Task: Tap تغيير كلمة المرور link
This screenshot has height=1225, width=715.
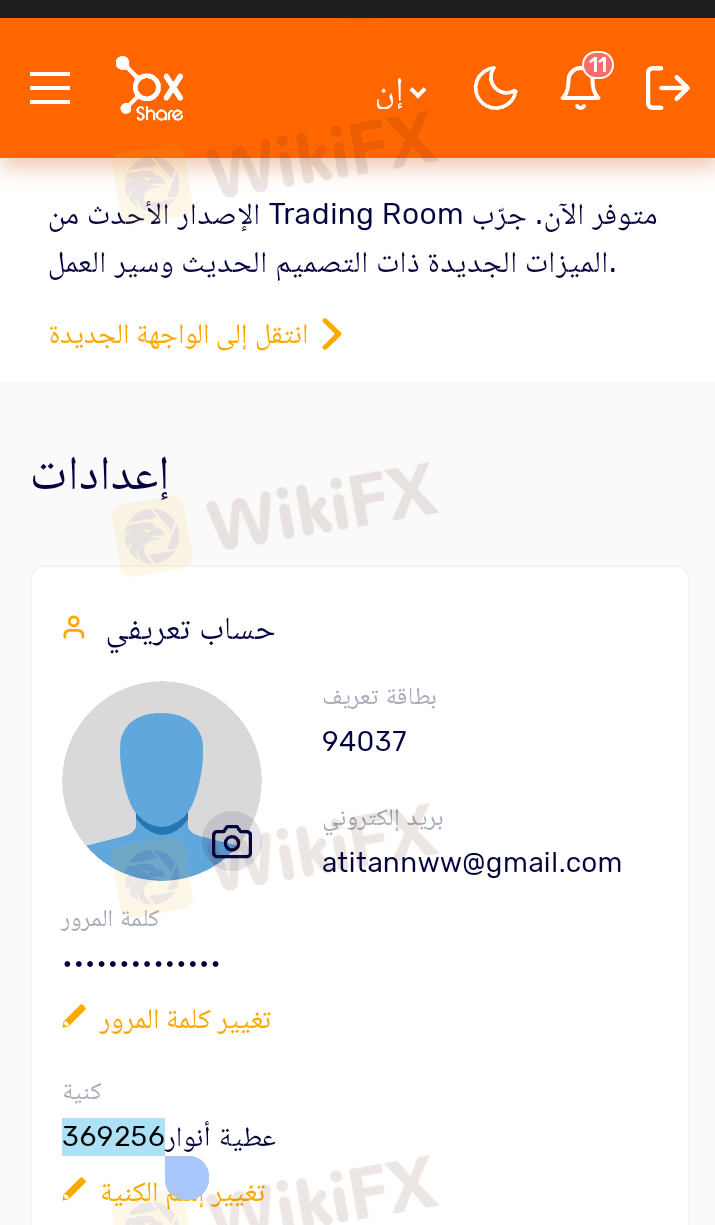Action: [168, 1020]
